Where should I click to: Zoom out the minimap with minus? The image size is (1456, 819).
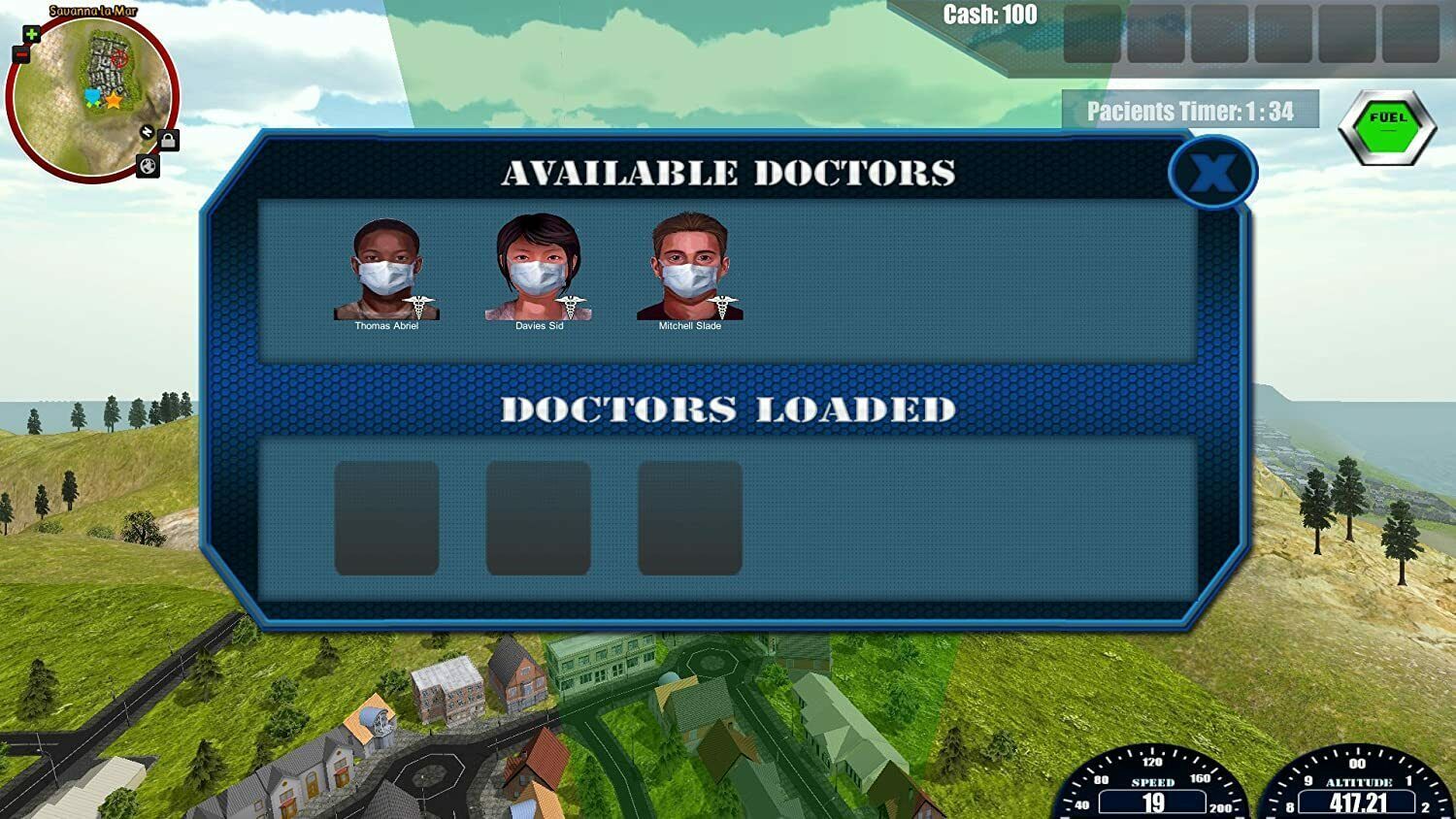tap(20, 53)
